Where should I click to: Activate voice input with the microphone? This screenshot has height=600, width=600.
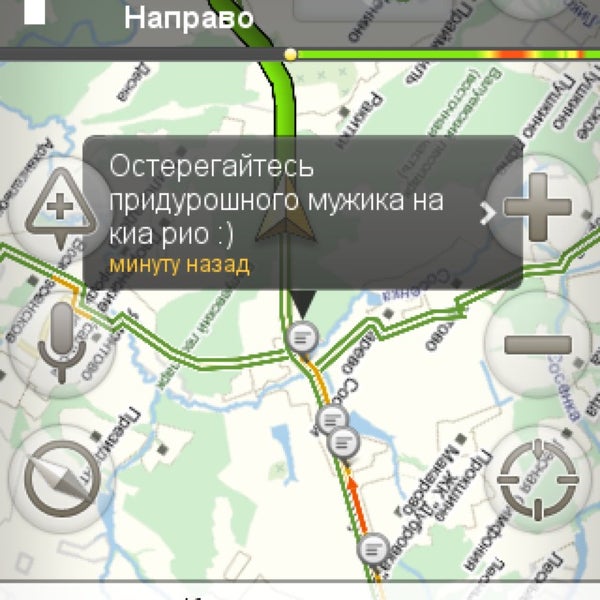(x=60, y=343)
